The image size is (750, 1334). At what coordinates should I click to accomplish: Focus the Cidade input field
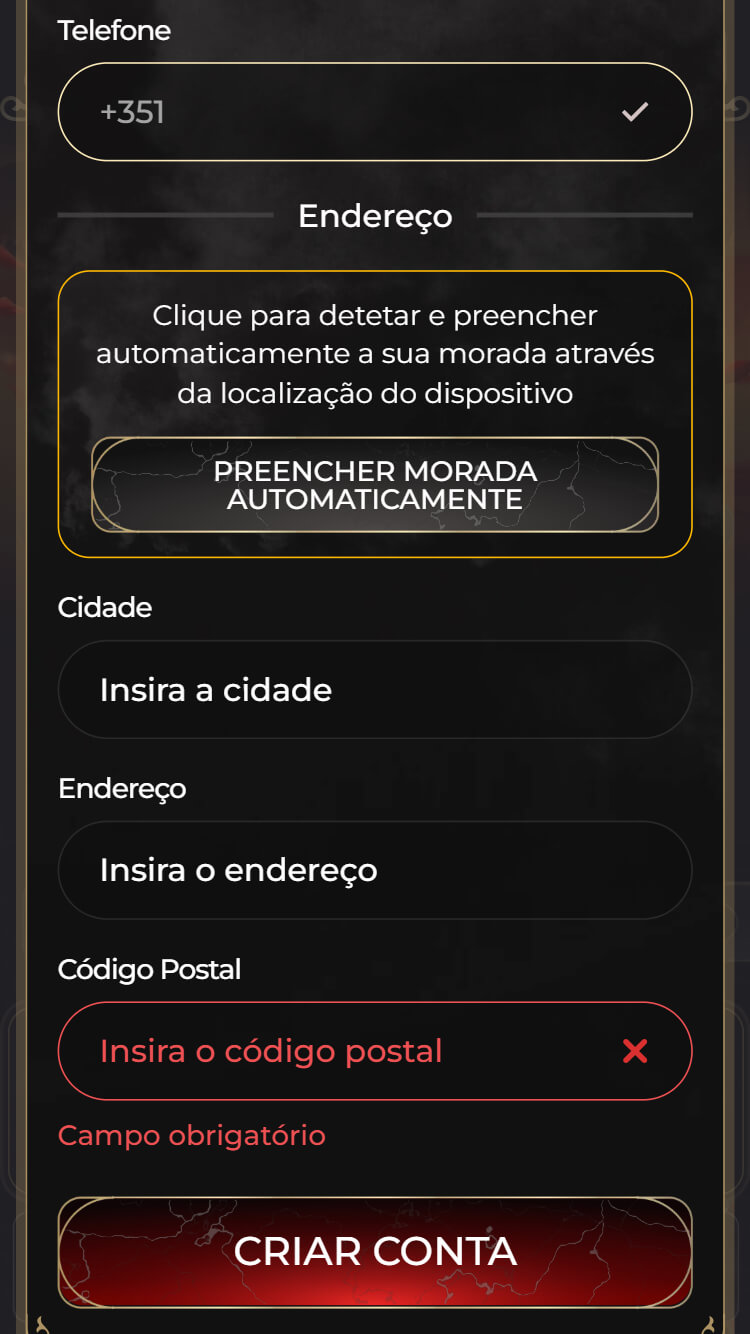pyautogui.click(x=375, y=690)
